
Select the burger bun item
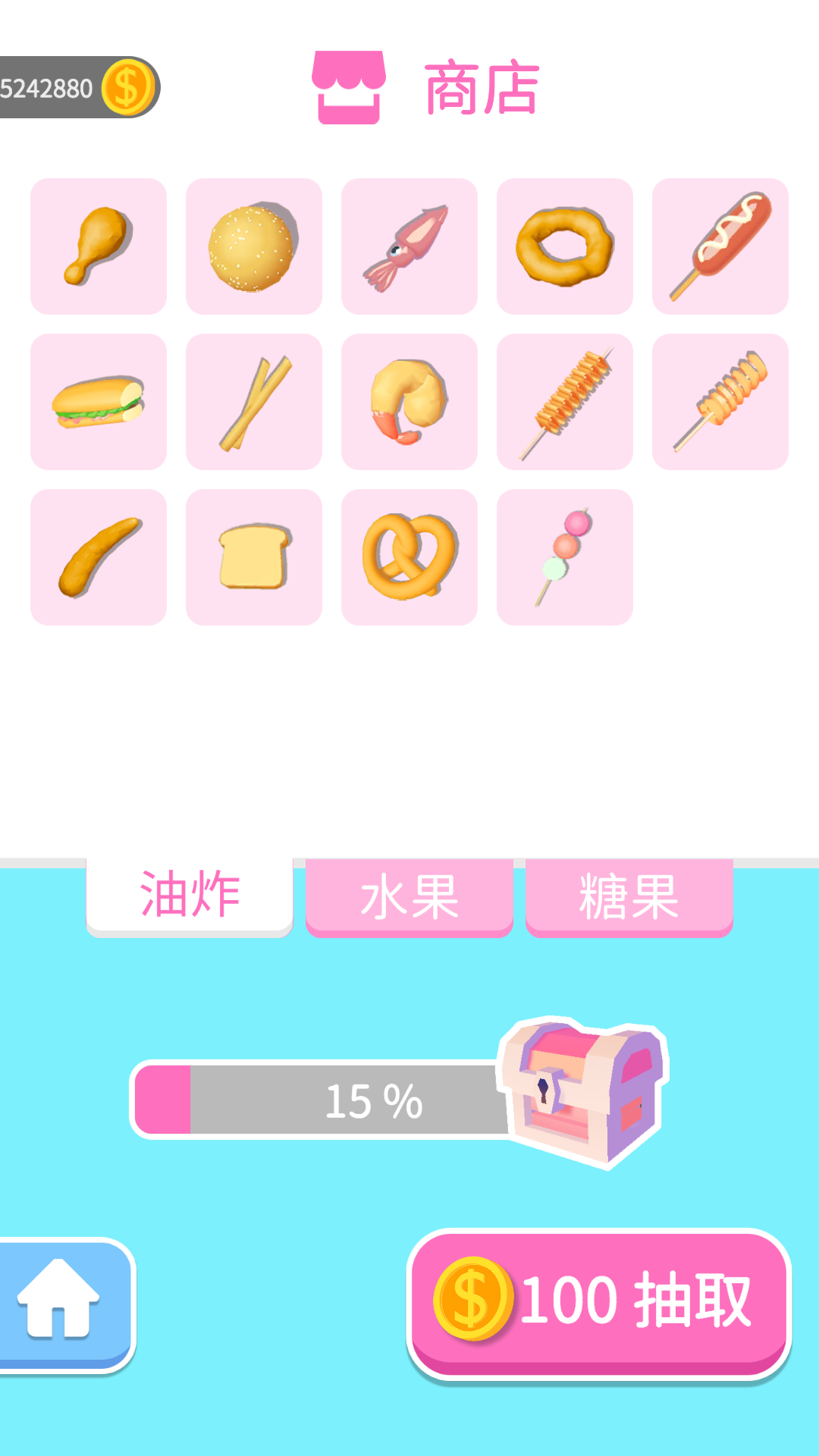(x=254, y=246)
